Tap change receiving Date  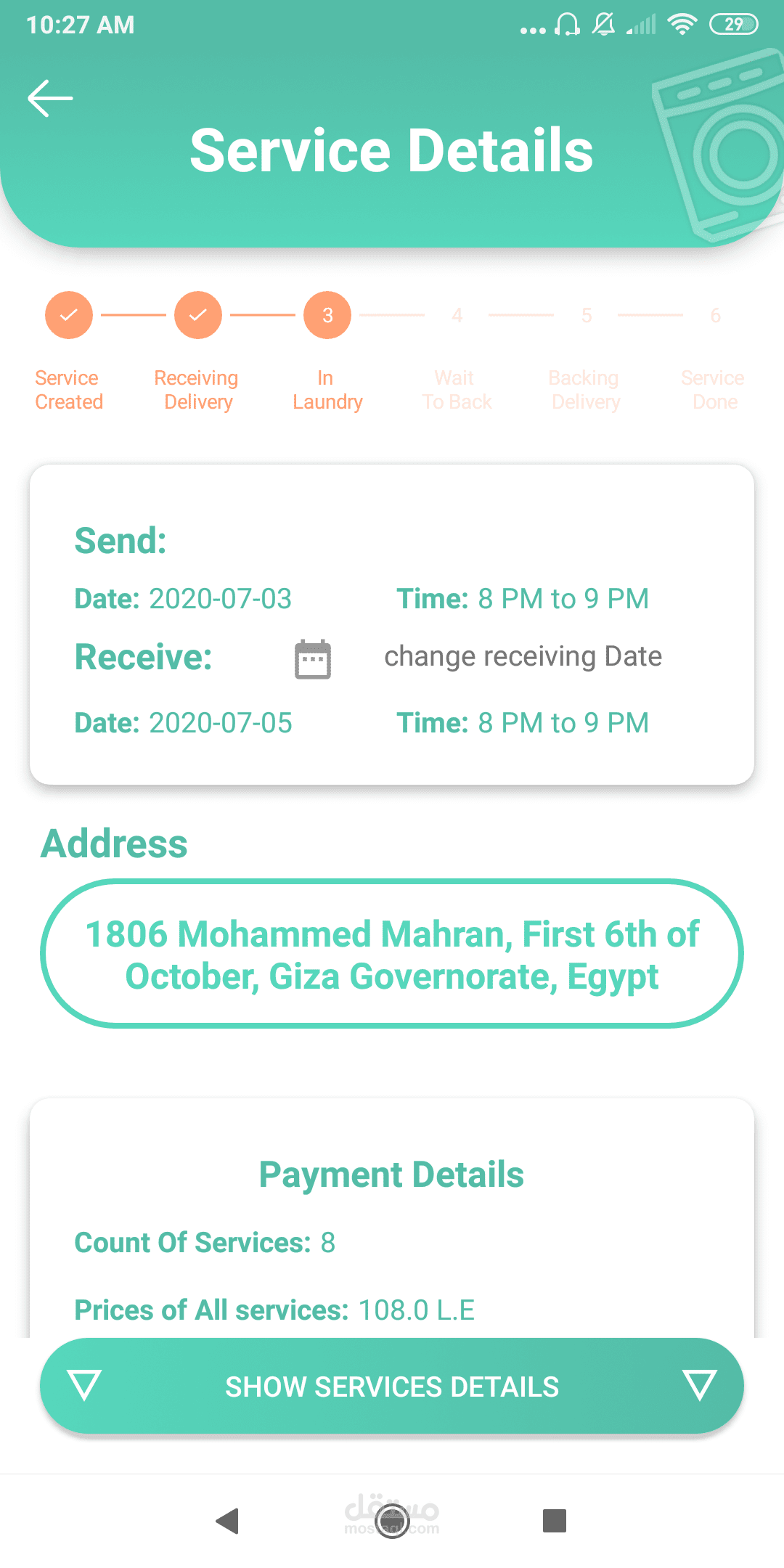(x=523, y=656)
